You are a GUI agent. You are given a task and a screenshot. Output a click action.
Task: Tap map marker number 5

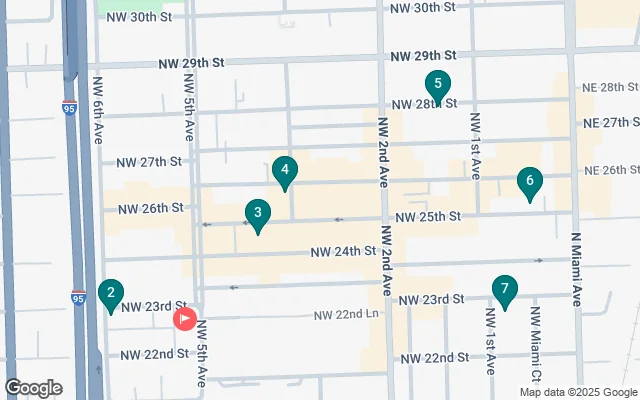[437, 84]
